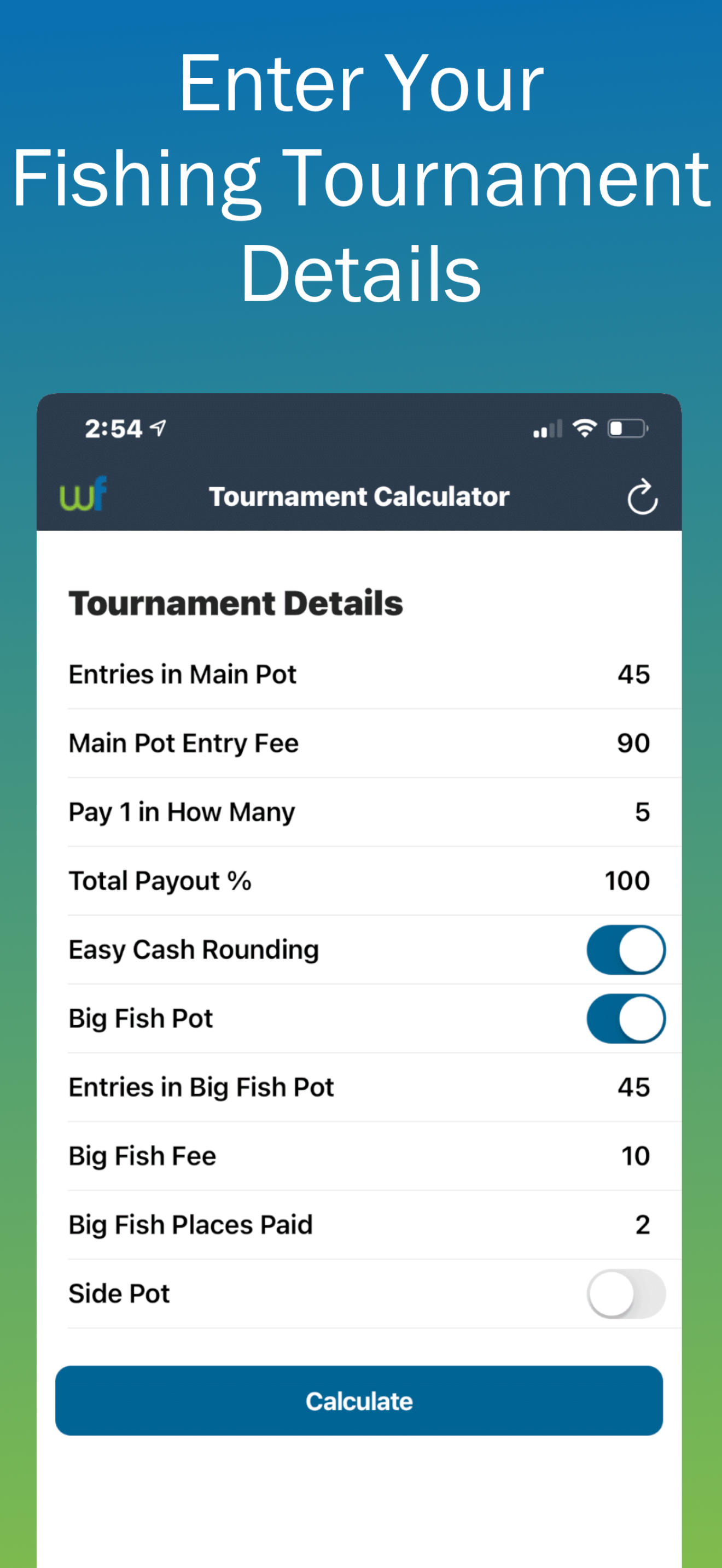Enable the Side Pot toggle

coord(625,1294)
